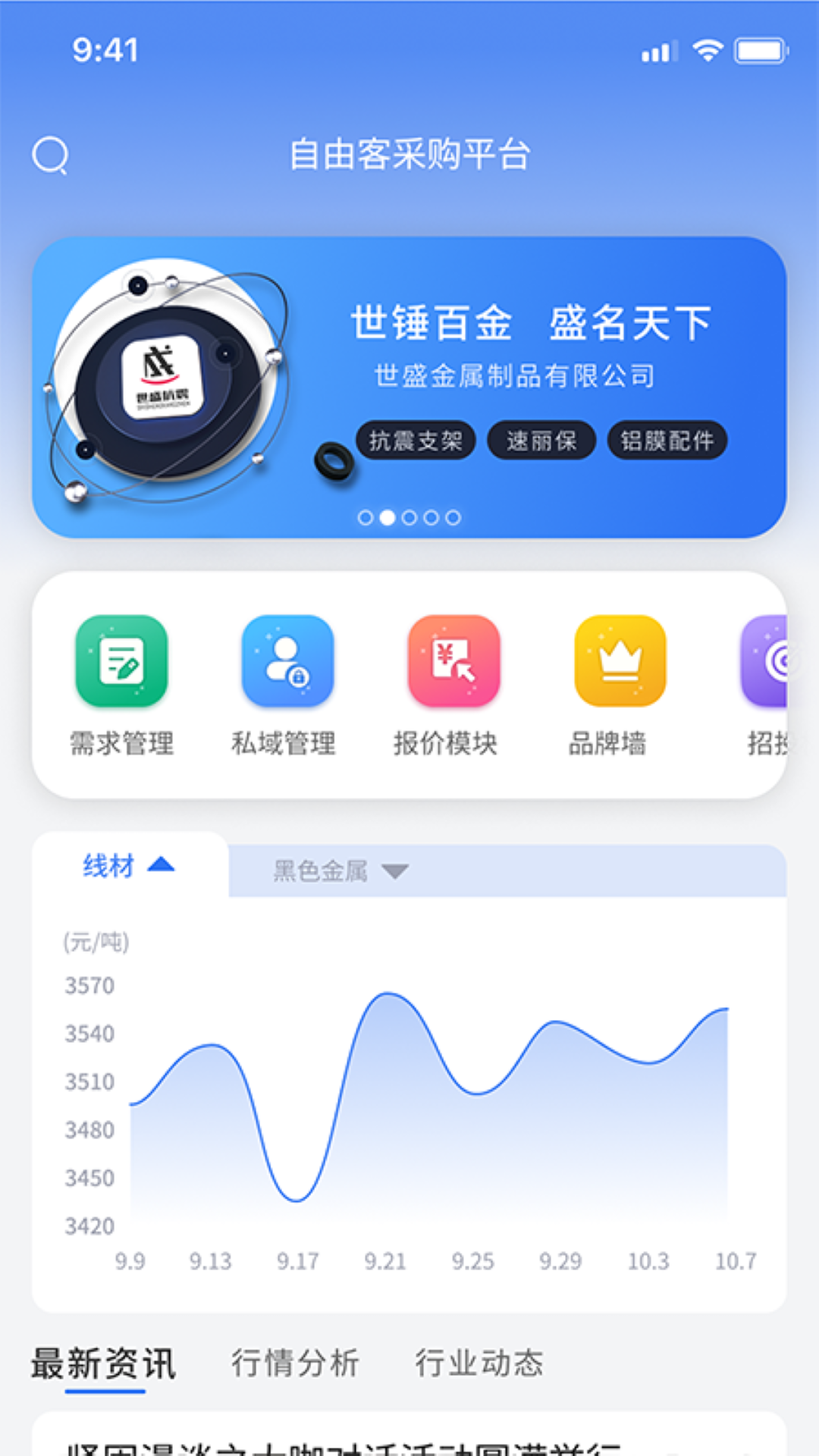Open the partially visible purple 招投 icon
This screenshot has width=819, height=1456.
point(770,660)
